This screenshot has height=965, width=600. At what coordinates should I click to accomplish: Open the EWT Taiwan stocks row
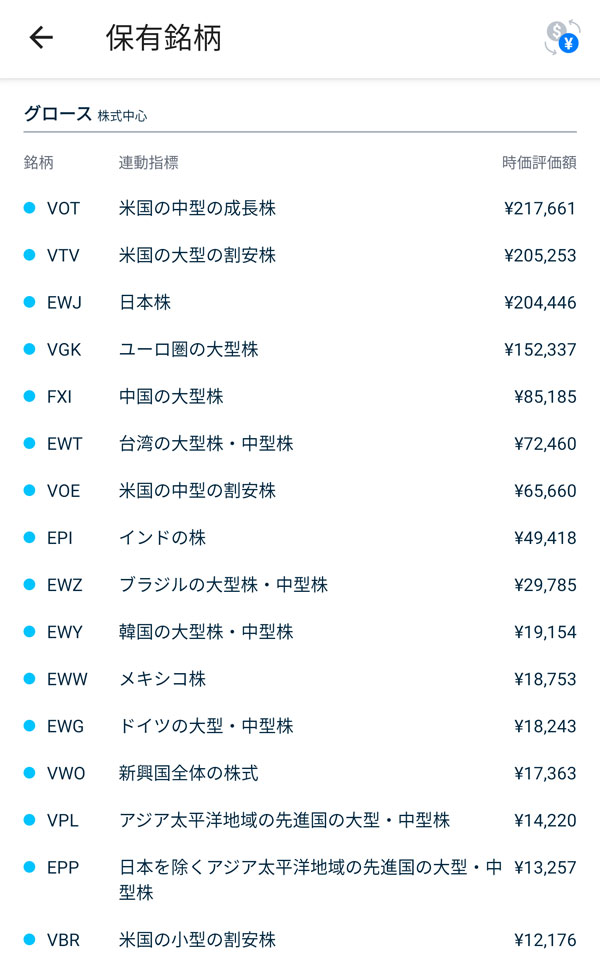point(300,443)
